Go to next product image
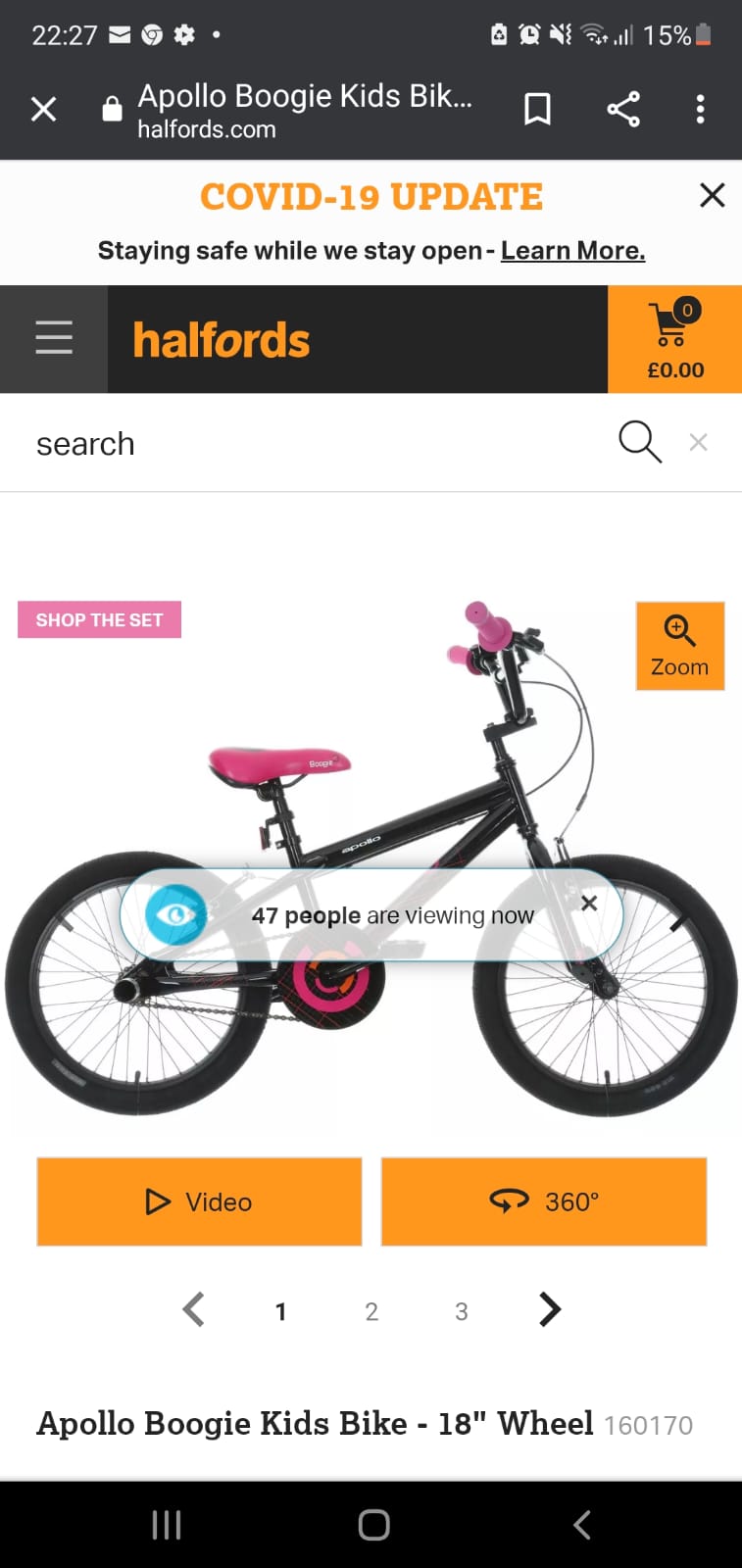Screen dimensions: 742x1568 tap(550, 1309)
